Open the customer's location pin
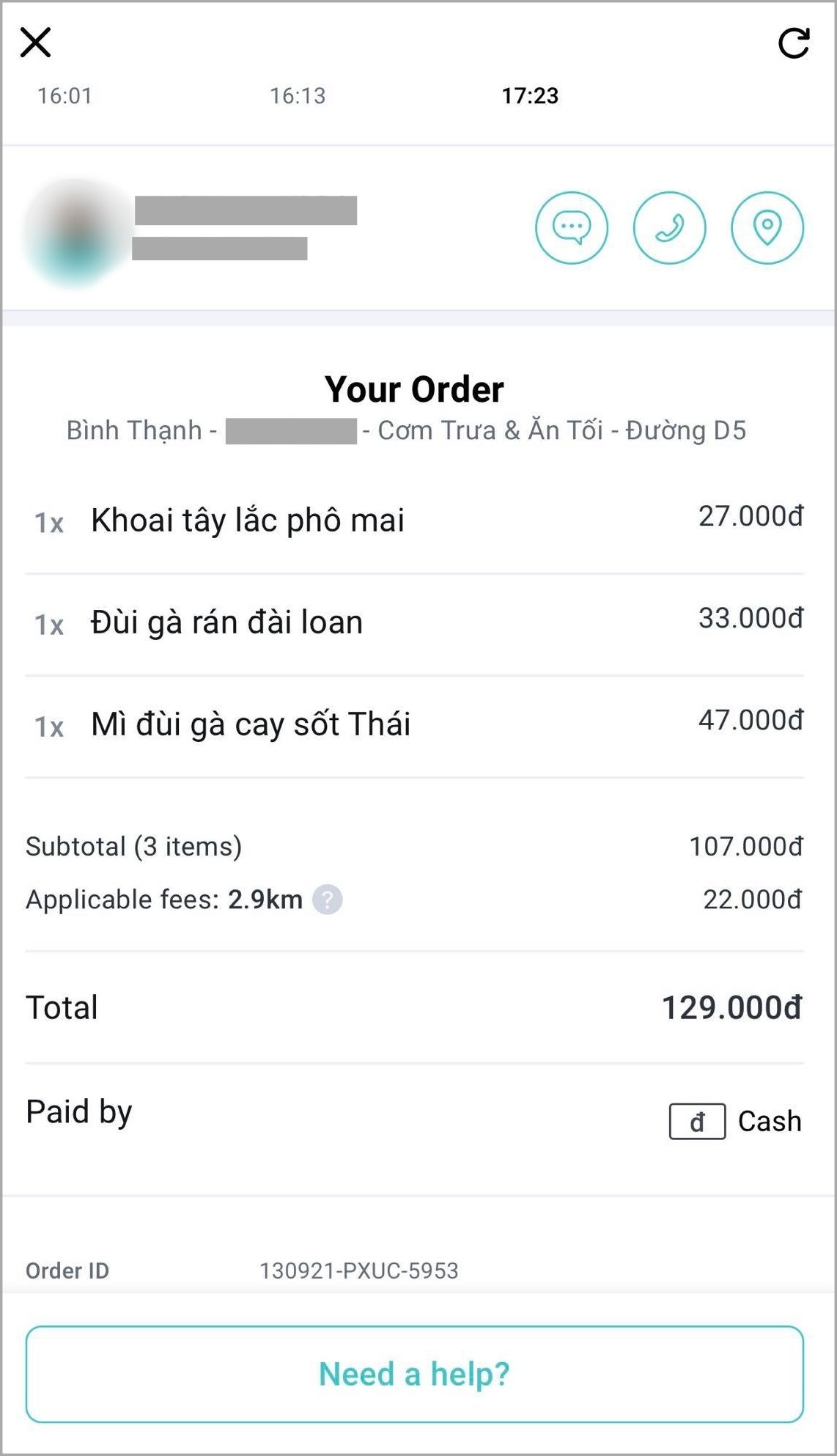Image resolution: width=837 pixels, height=1456 pixels. (x=767, y=228)
